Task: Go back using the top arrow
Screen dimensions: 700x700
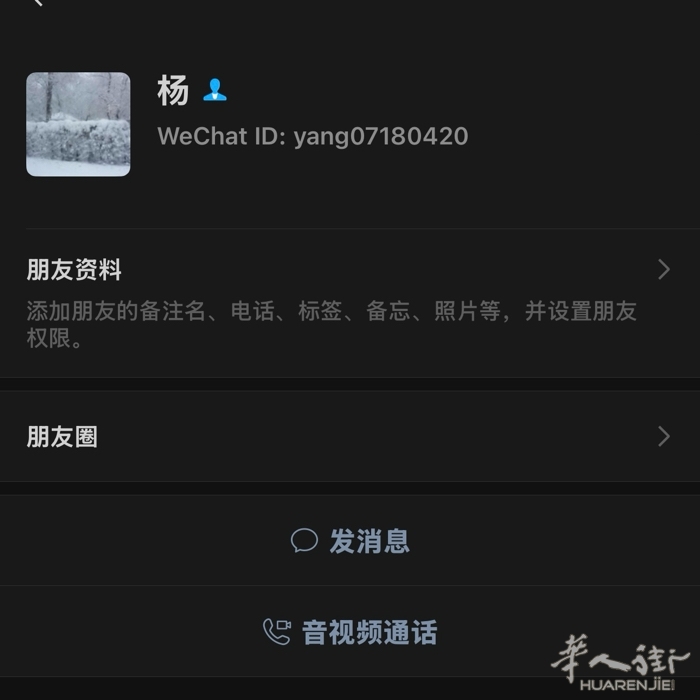Action: 38,3
